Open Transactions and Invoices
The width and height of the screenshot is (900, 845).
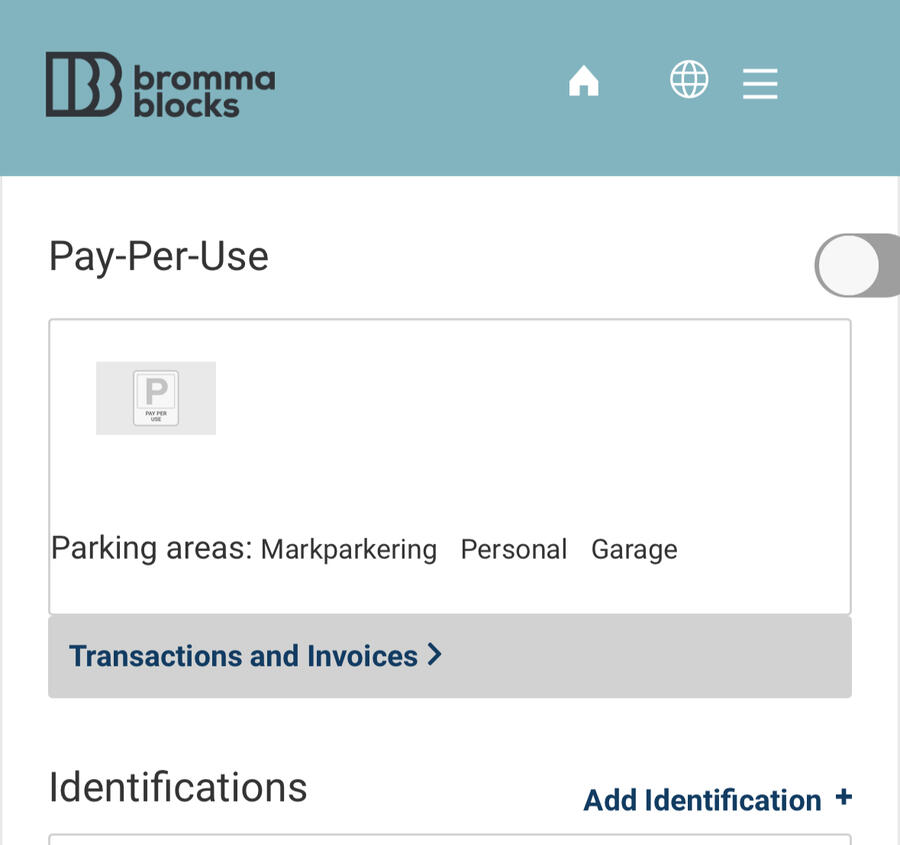pyautogui.click(x=254, y=656)
